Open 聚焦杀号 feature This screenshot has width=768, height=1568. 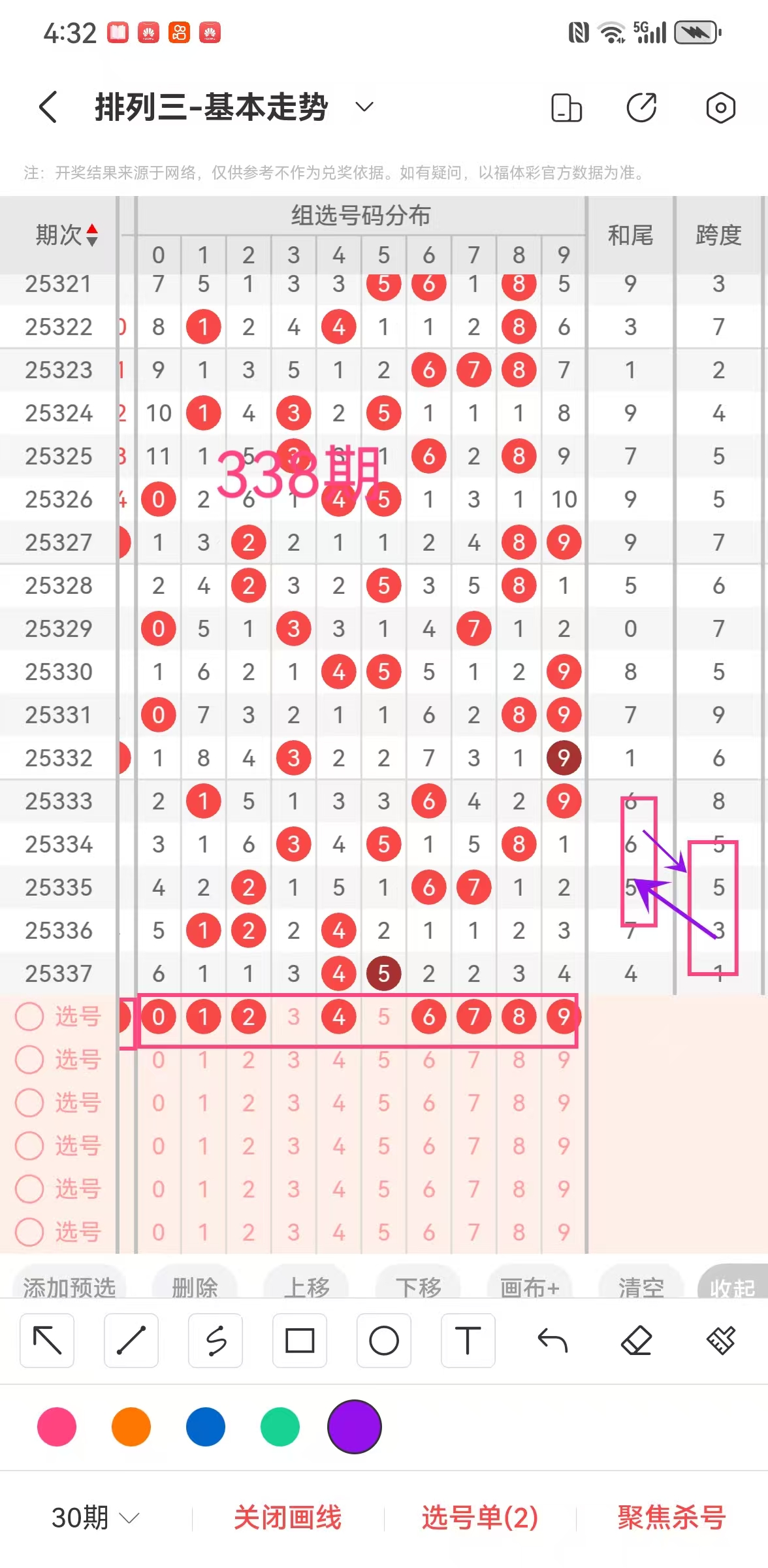point(671,1518)
